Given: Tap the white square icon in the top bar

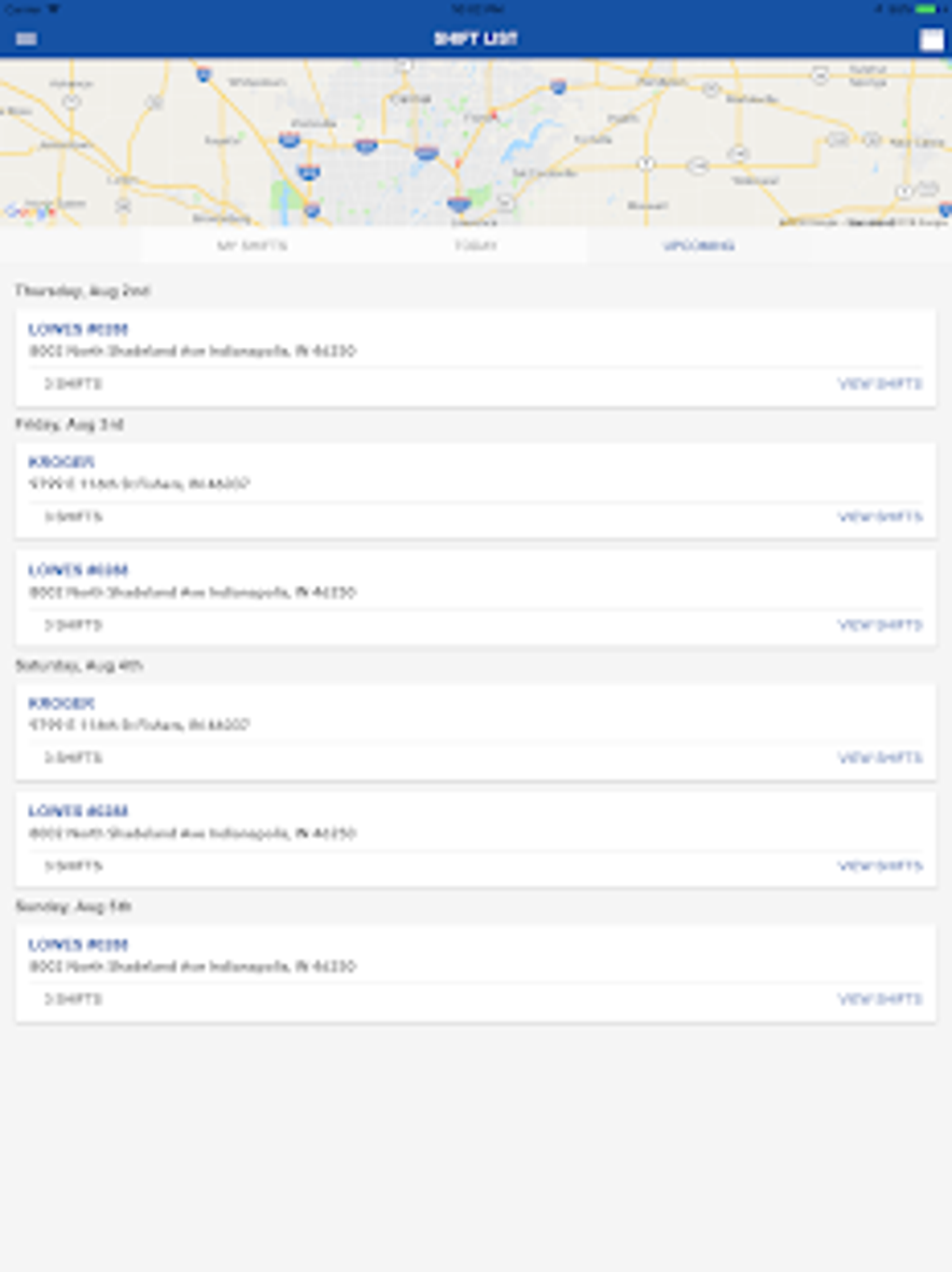Looking at the screenshot, I should click(x=931, y=39).
